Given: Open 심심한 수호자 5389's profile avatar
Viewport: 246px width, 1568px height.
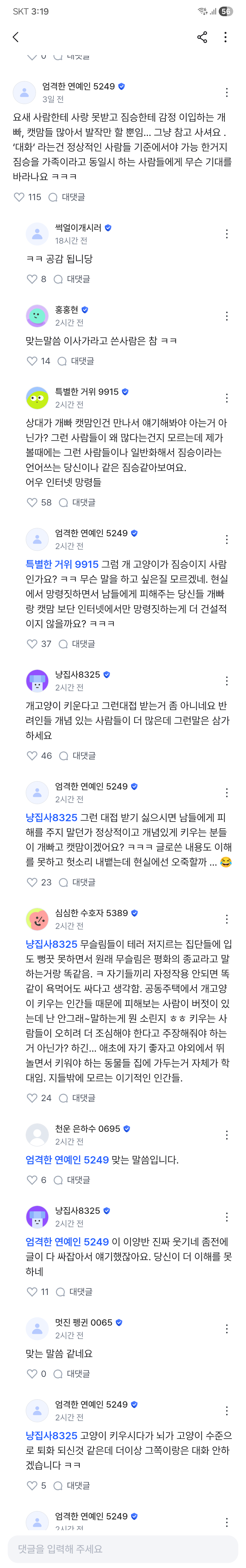Looking at the screenshot, I should [x=37, y=919].
